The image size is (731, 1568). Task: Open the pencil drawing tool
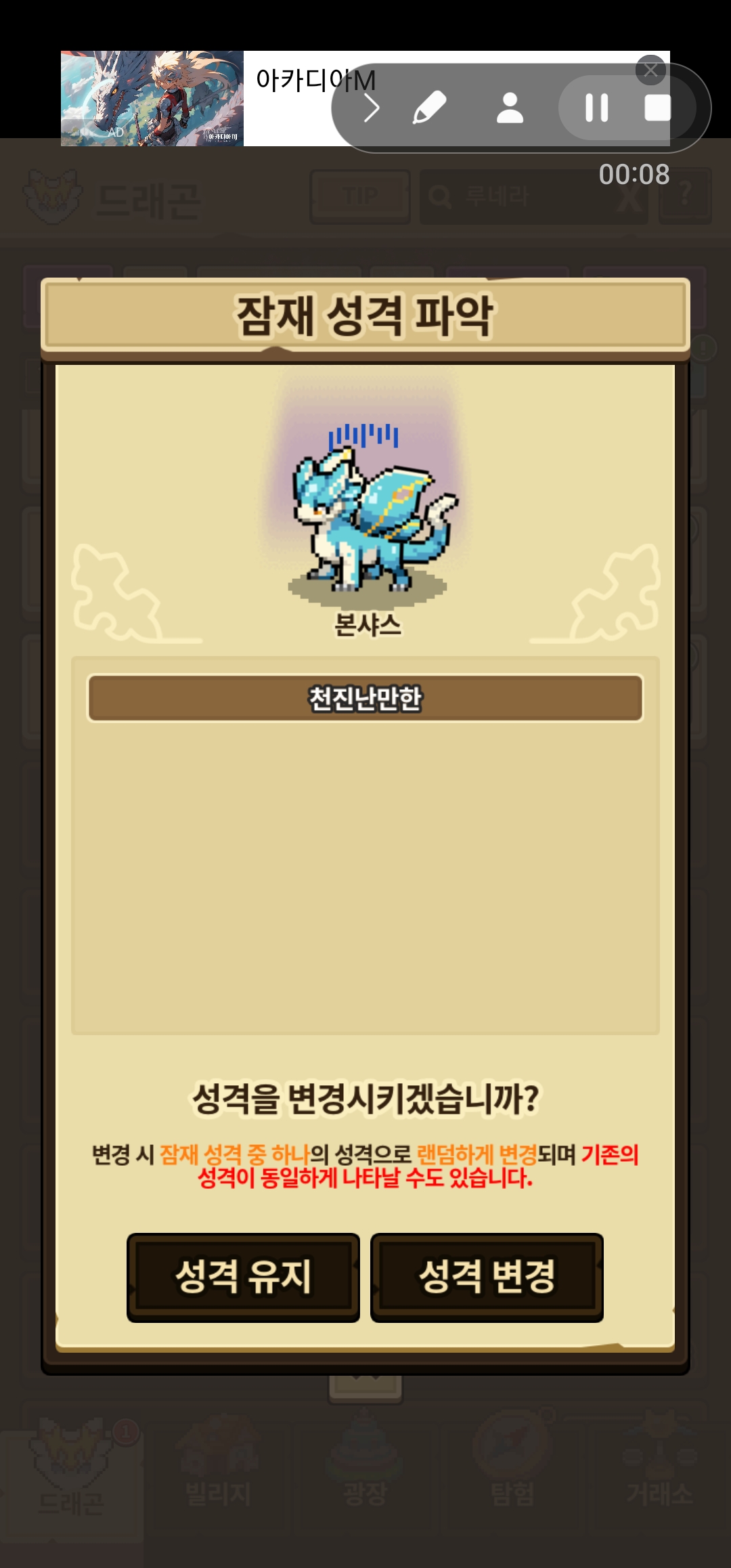429,108
